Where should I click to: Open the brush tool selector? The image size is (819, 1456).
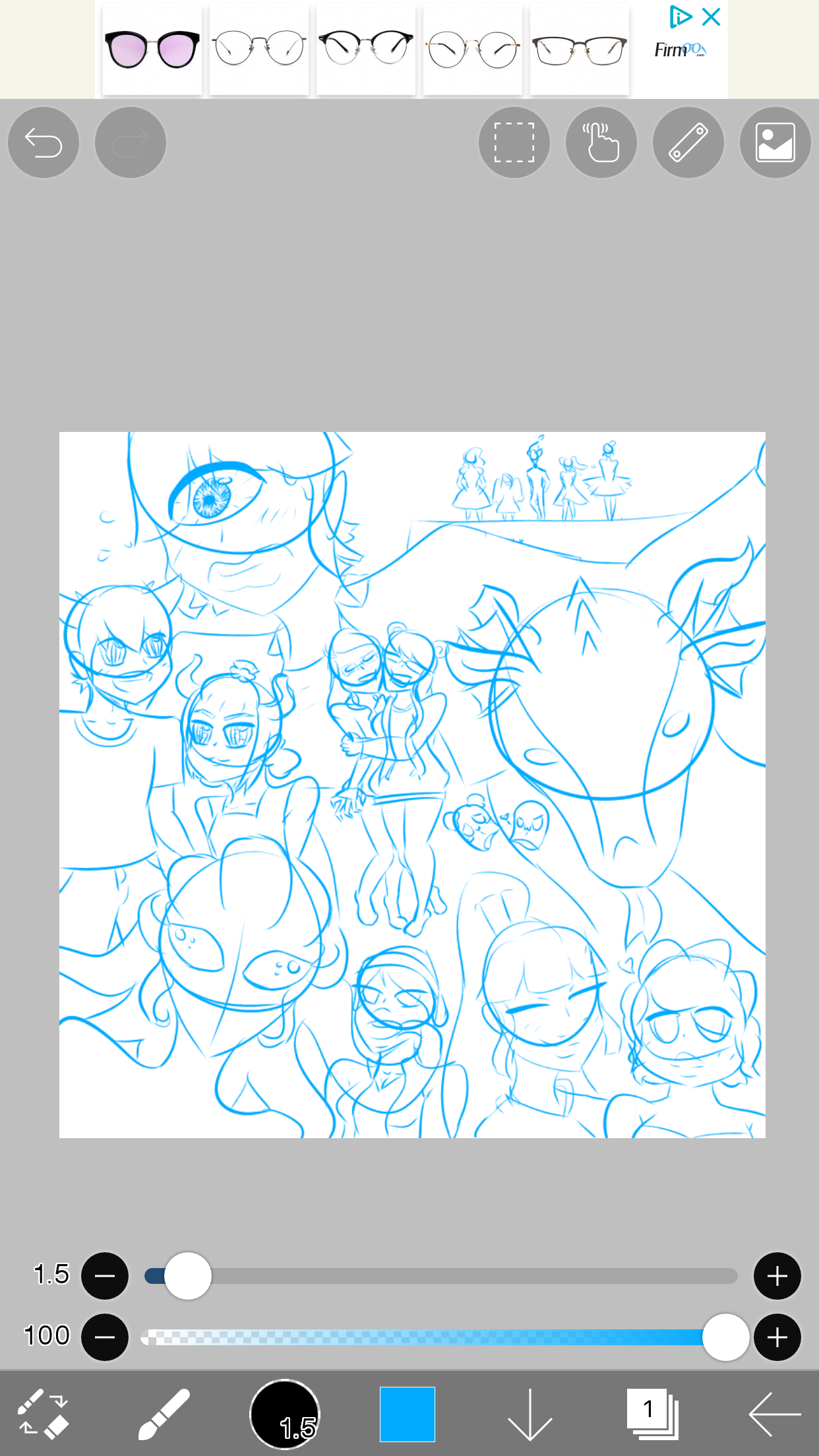click(x=164, y=1414)
